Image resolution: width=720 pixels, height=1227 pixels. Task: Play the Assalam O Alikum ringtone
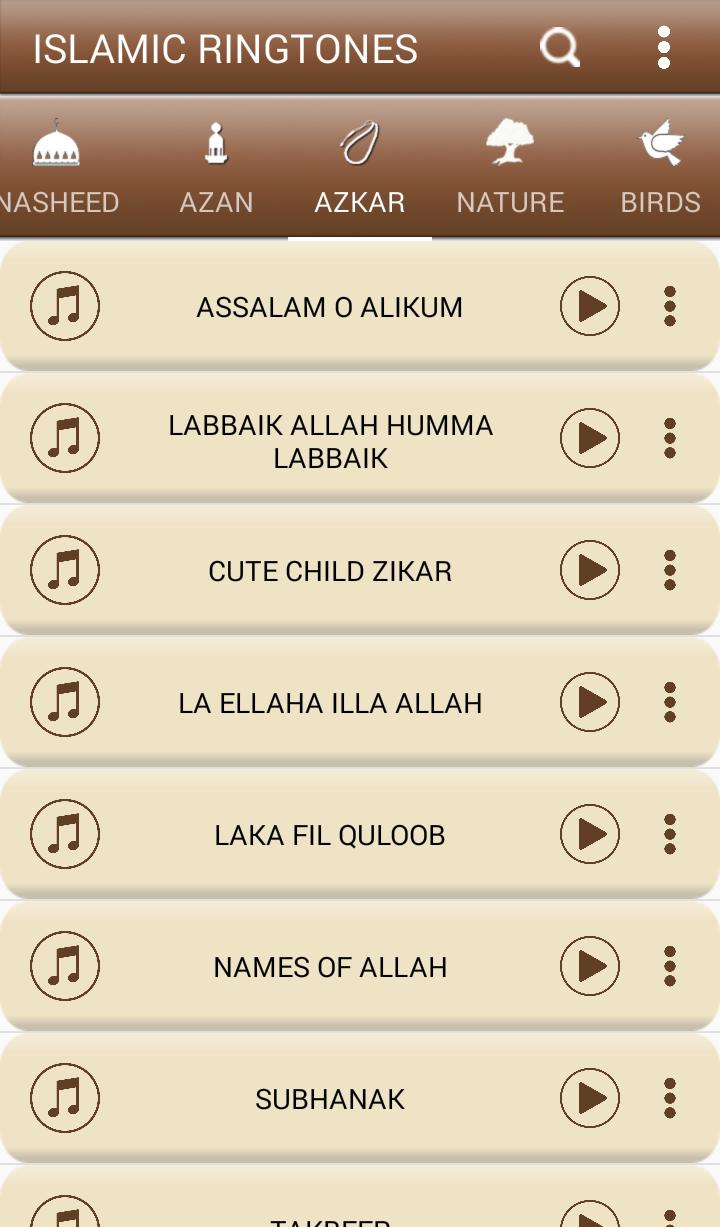[x=589, y=306]
